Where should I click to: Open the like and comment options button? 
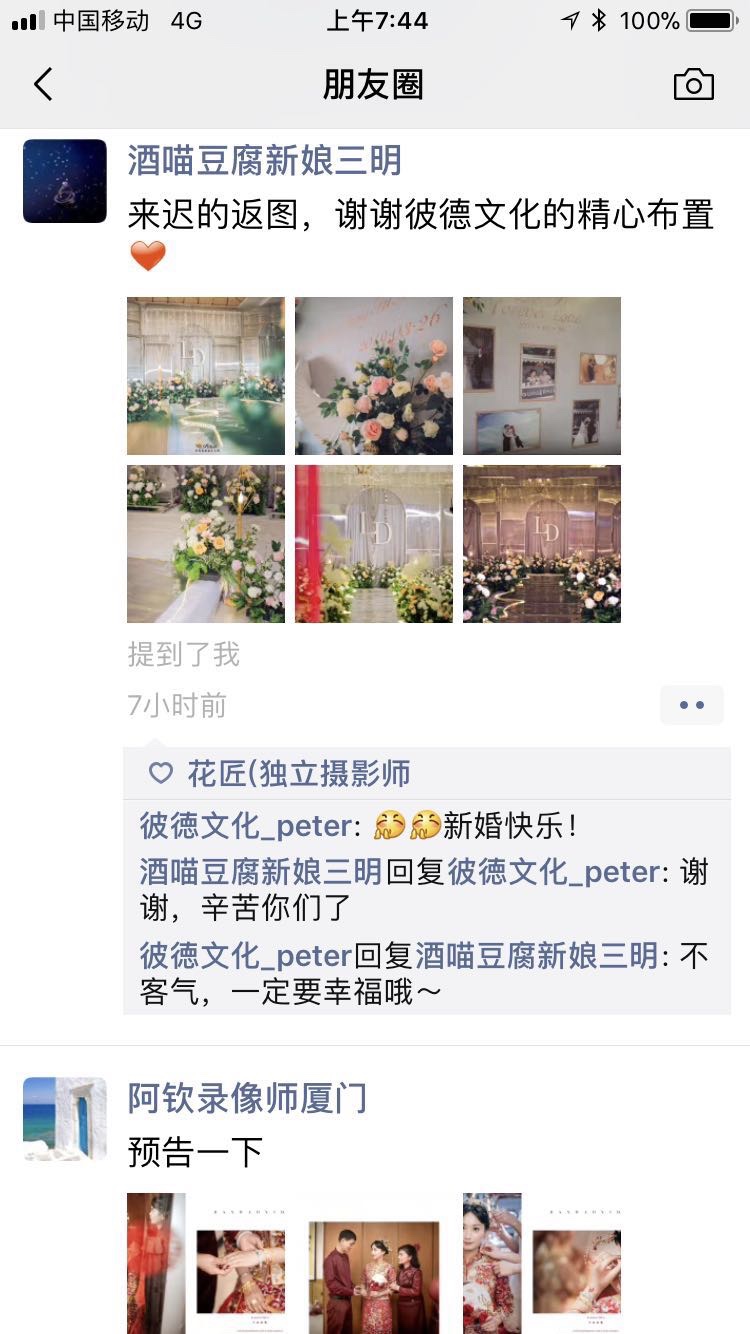point(692,705)
